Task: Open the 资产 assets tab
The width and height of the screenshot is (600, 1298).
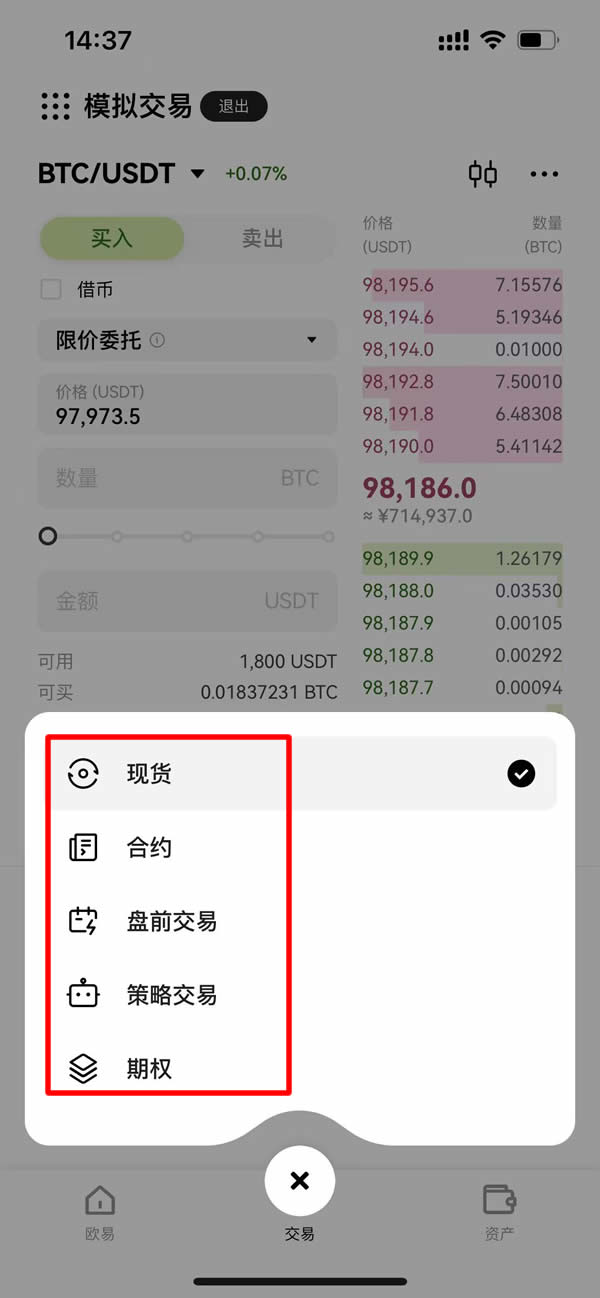Action: coord(499,1211)
